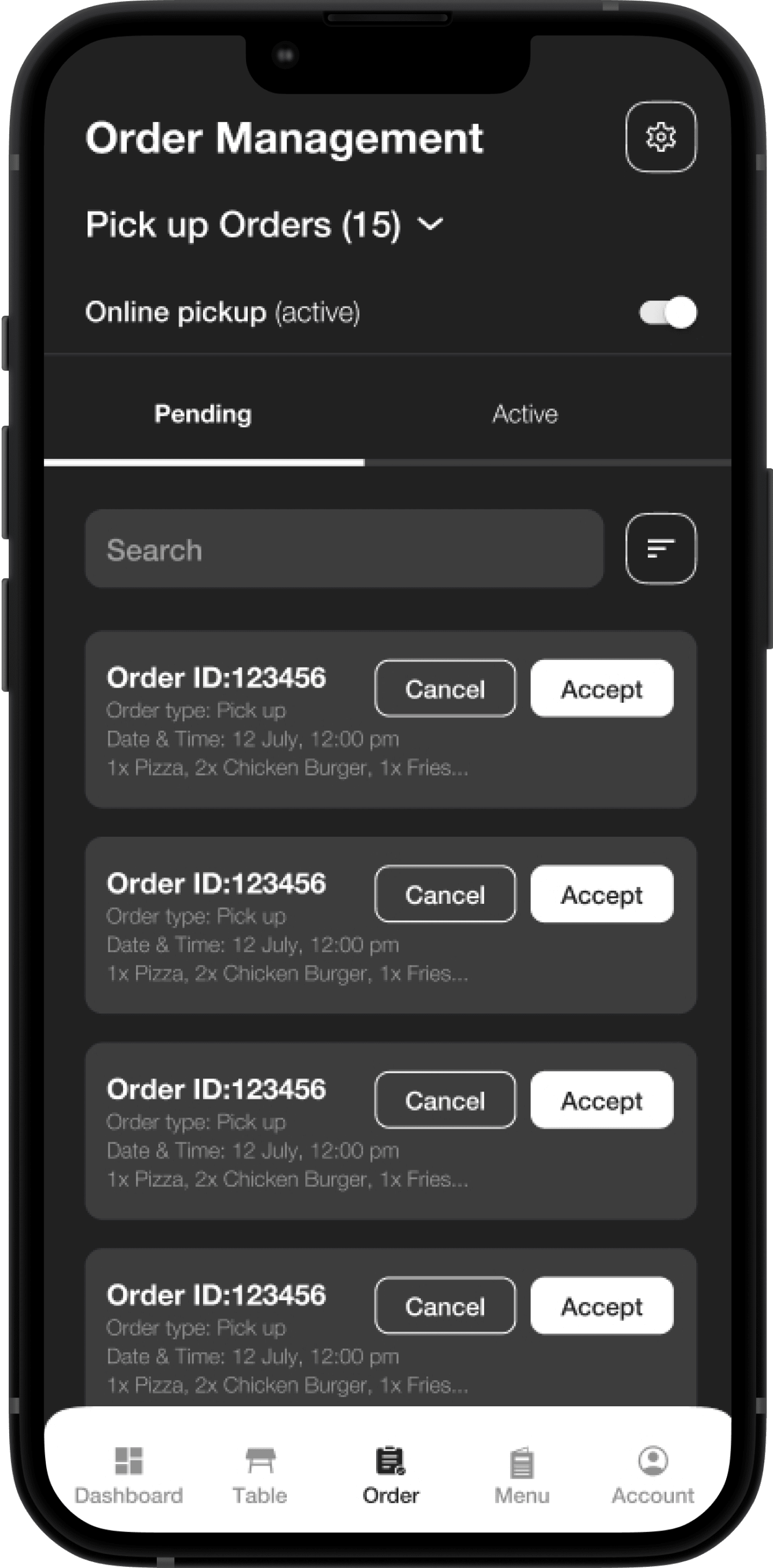
Task: Go to the Dashboard tab
Action: (x=128, y=1475)
